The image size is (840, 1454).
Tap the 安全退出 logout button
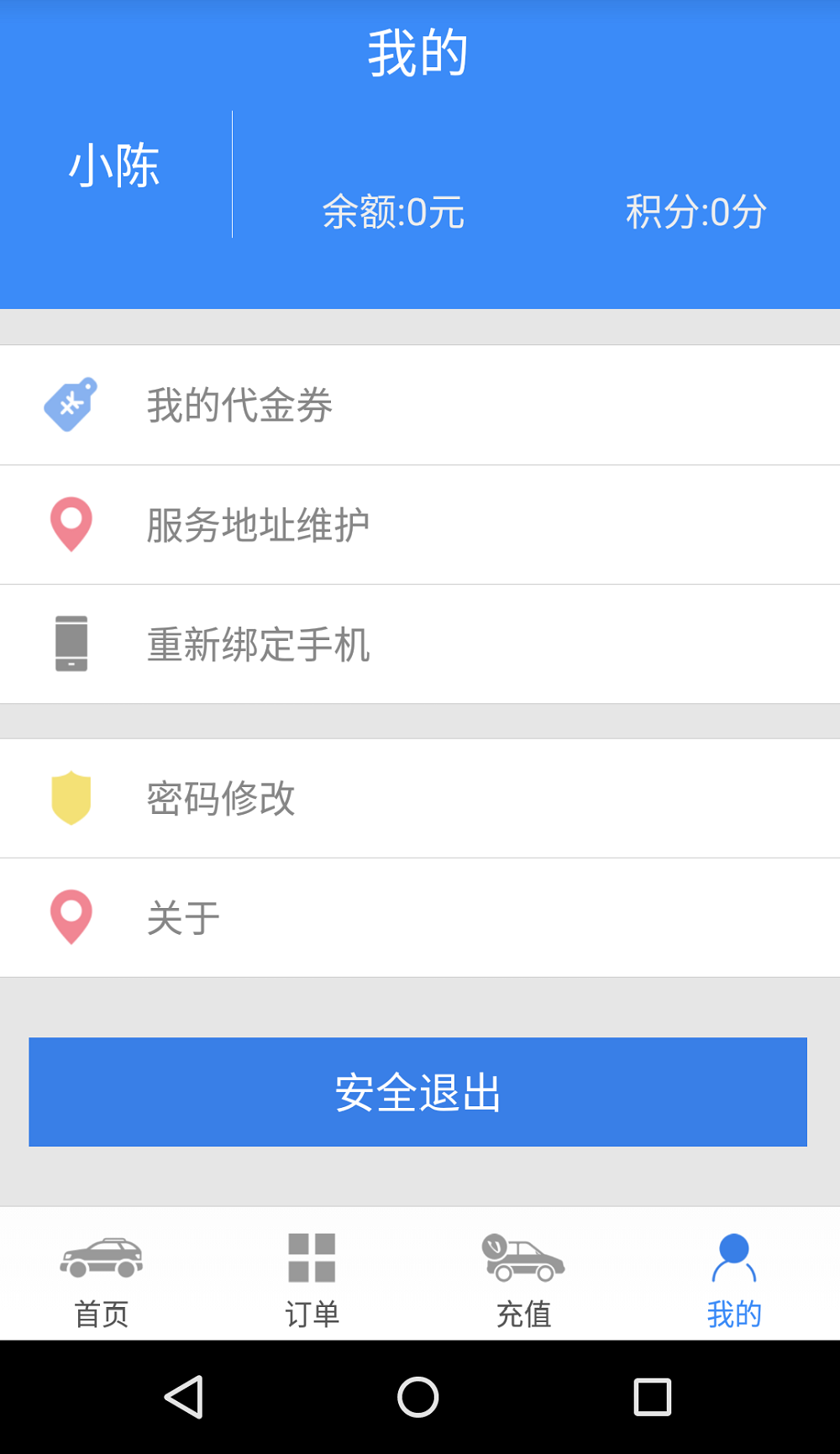tap(417, 1092)
